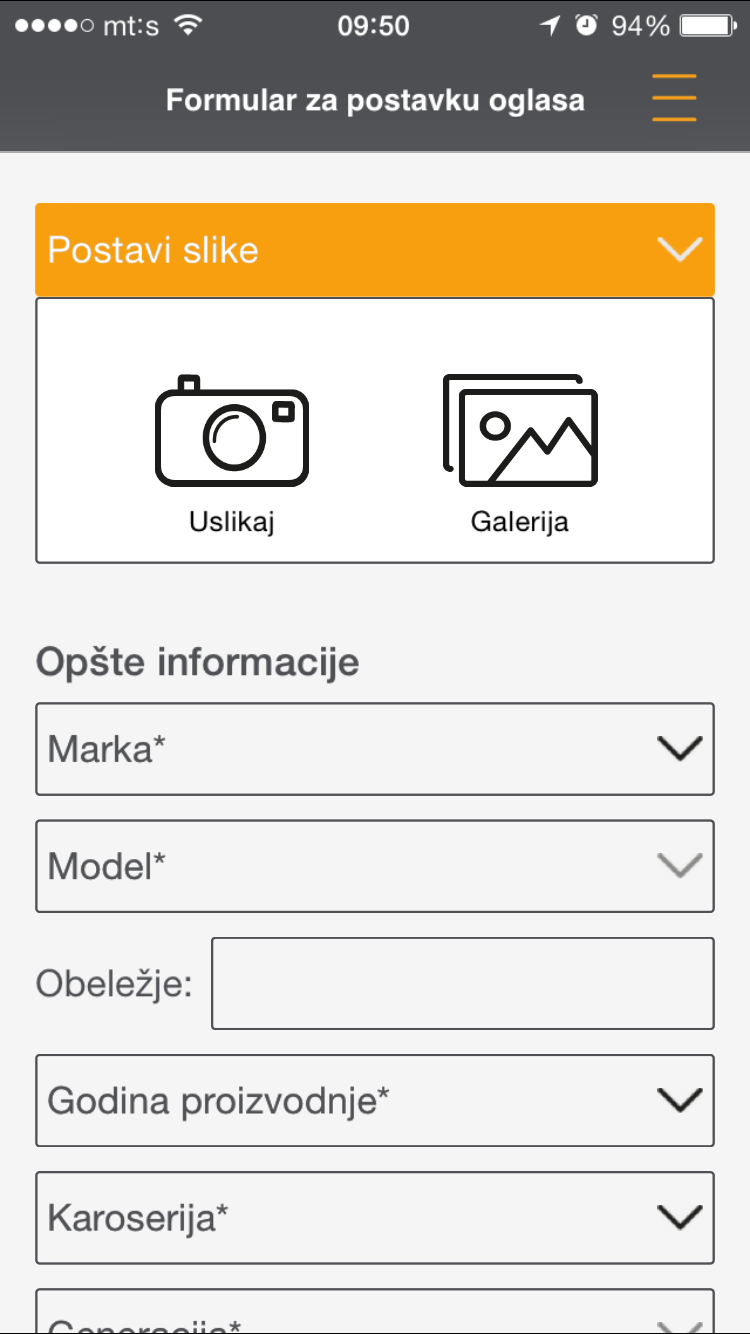Select Godina proizvodnje
Image resolution: width=750 pixels, height=1334 pixels.
click(375, 1100)
